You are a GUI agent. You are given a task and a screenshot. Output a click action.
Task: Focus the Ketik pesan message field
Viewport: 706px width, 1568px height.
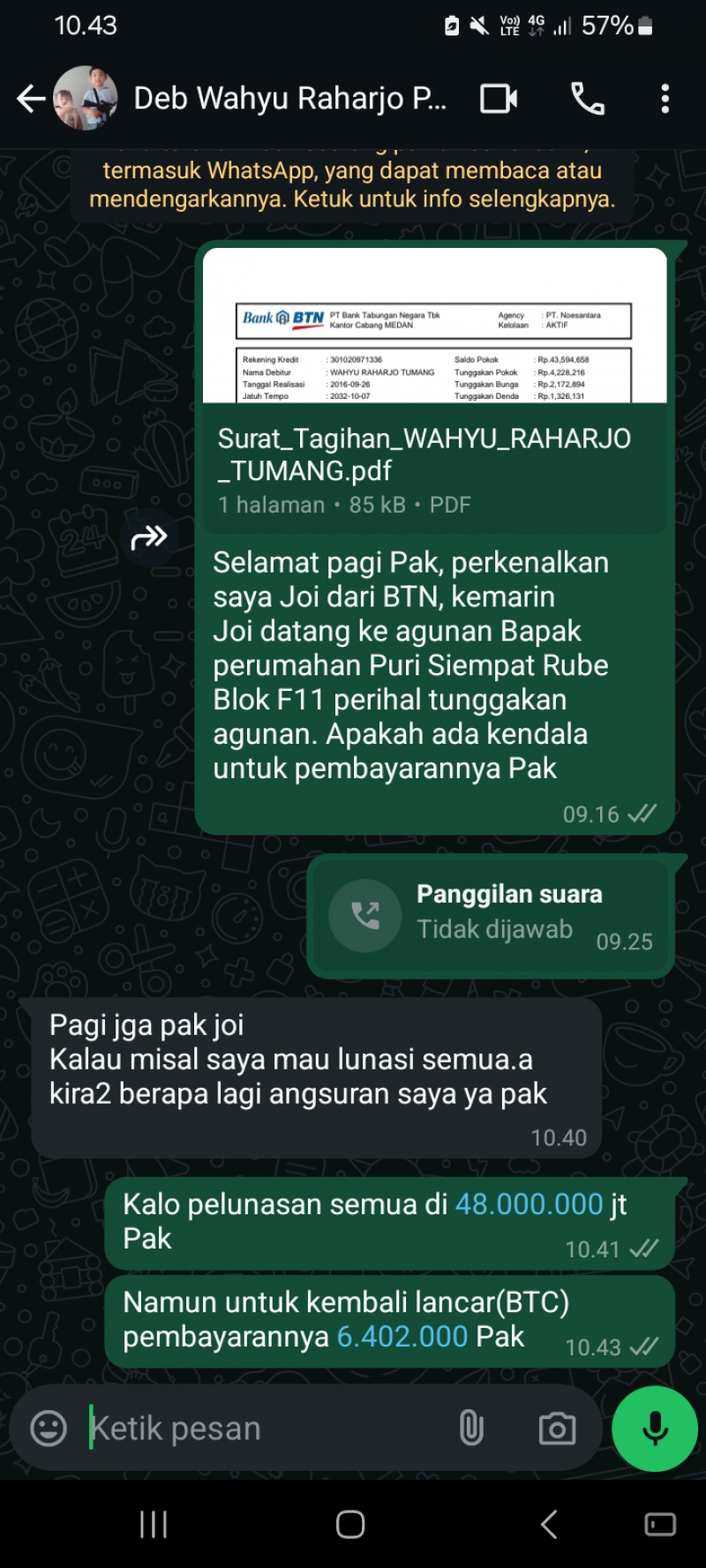[x=265, y=1428]
